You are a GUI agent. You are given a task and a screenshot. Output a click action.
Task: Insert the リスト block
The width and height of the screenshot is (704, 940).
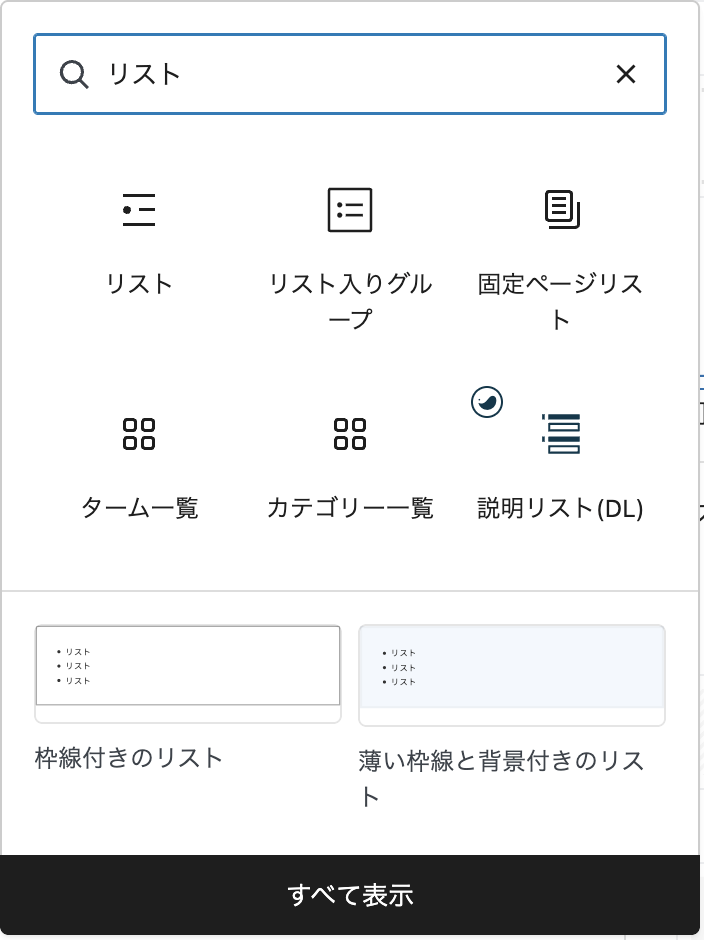tap(139, 240)
